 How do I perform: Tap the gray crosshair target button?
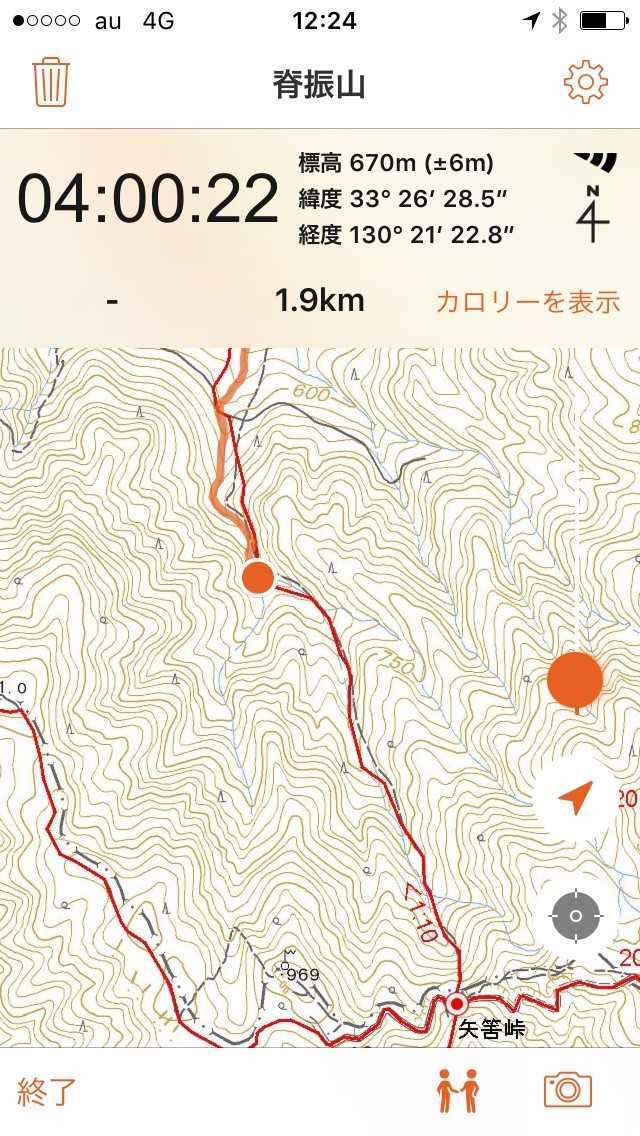tap(576, 914)
